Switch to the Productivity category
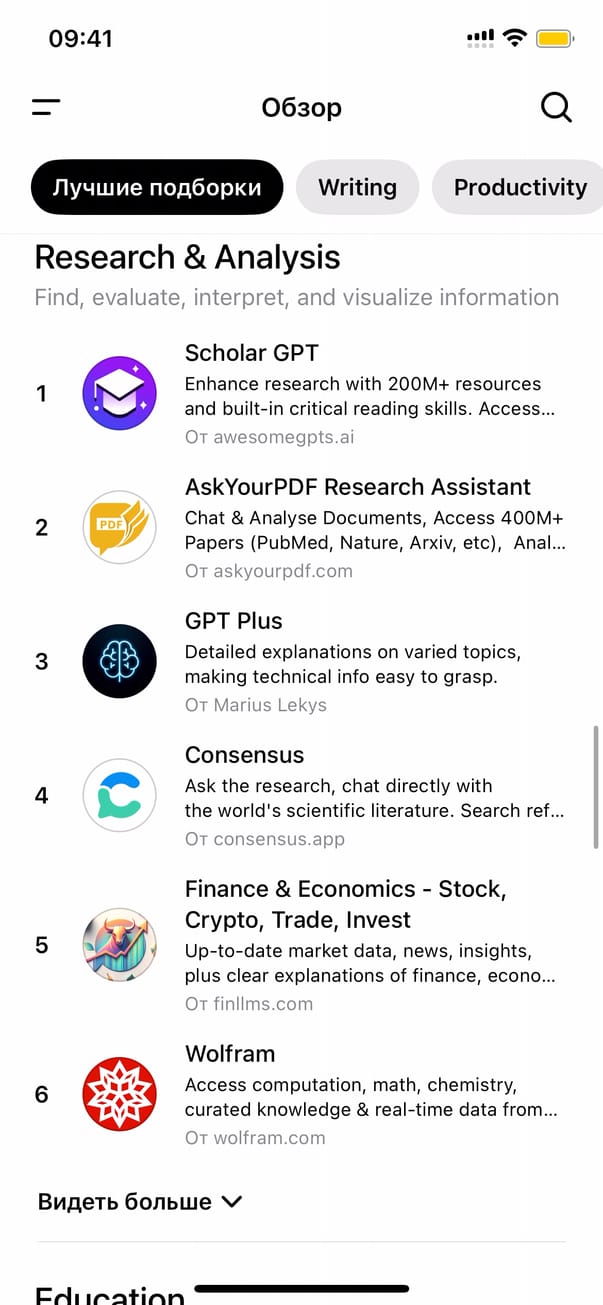 click(x=519, y=187)
